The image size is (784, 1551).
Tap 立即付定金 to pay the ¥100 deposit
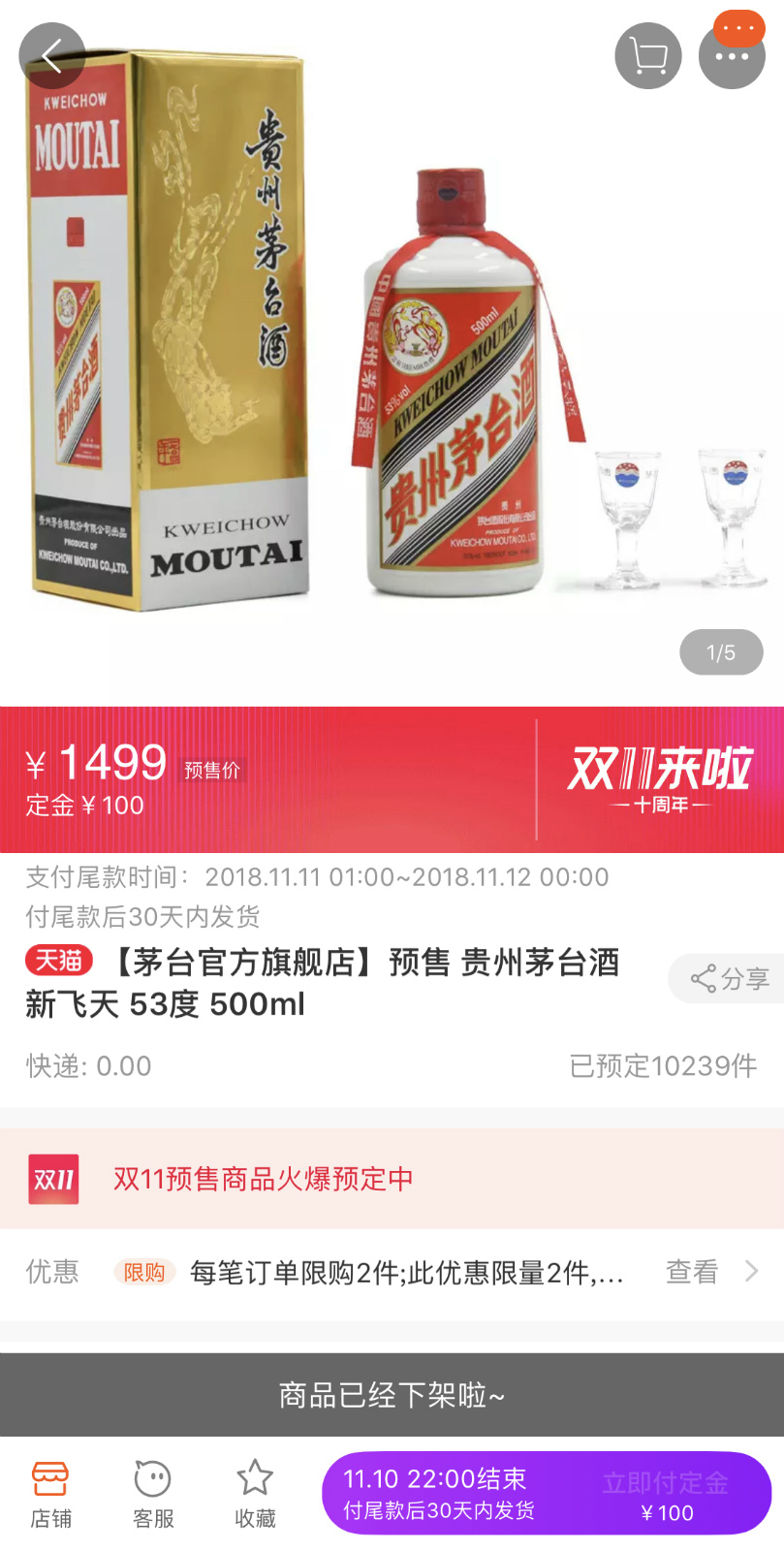pyautogui.click(x=666, y=1495)
